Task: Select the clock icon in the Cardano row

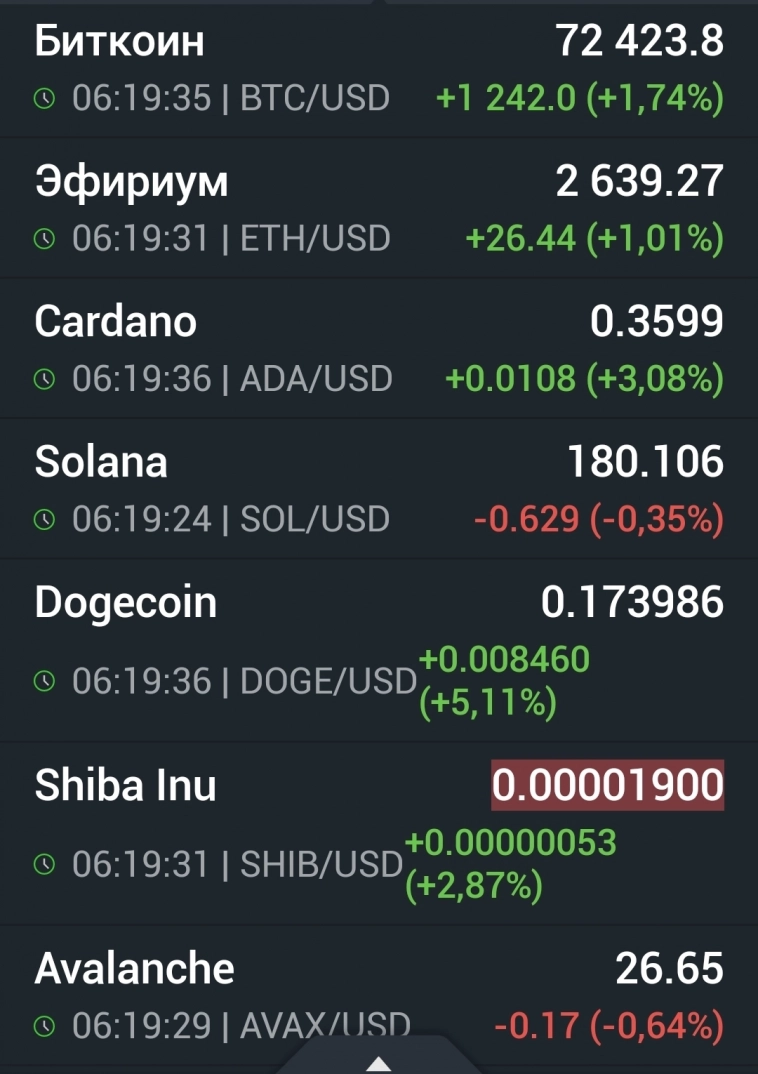Action: pos(42,379)
